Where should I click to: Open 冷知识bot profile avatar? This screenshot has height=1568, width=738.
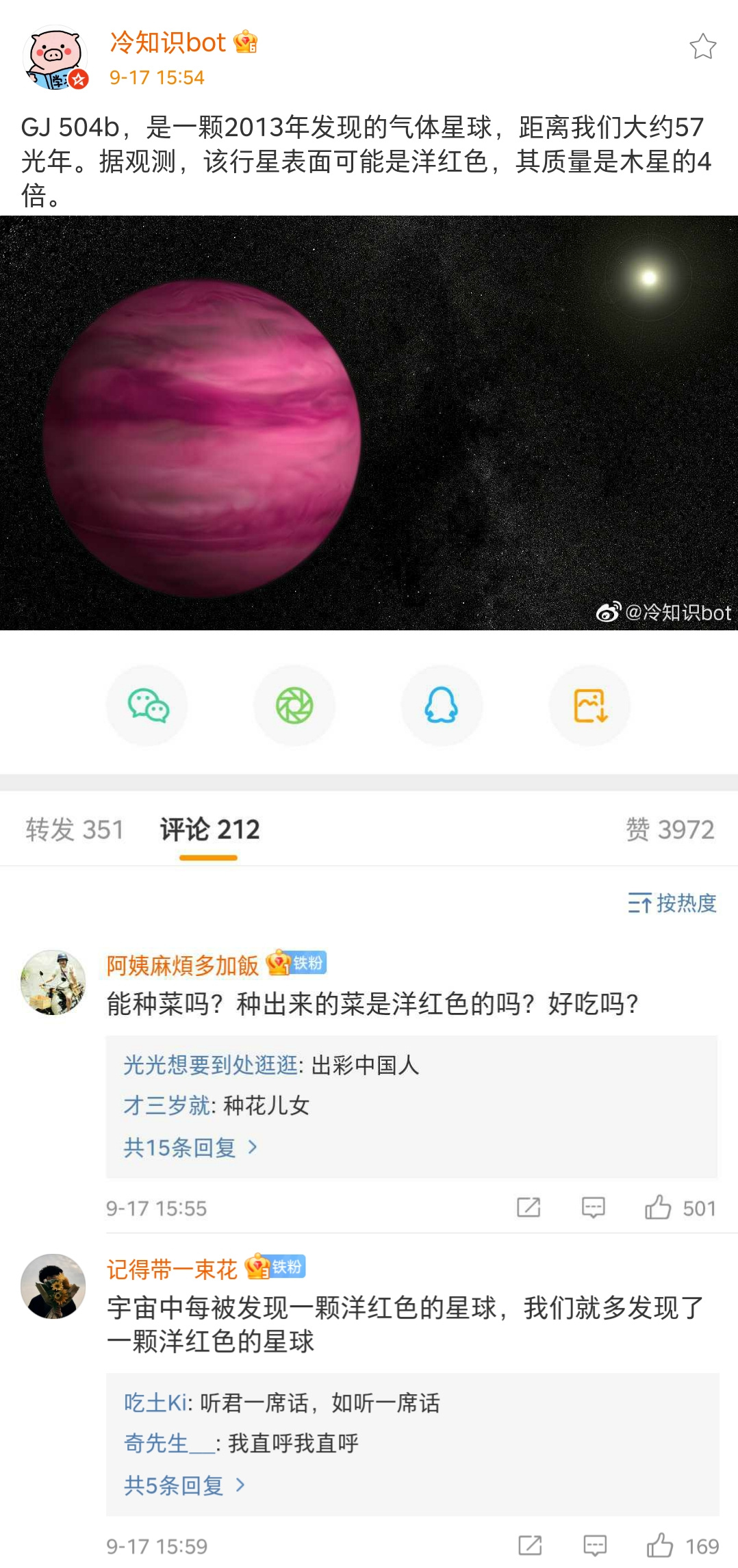(55, 58)
